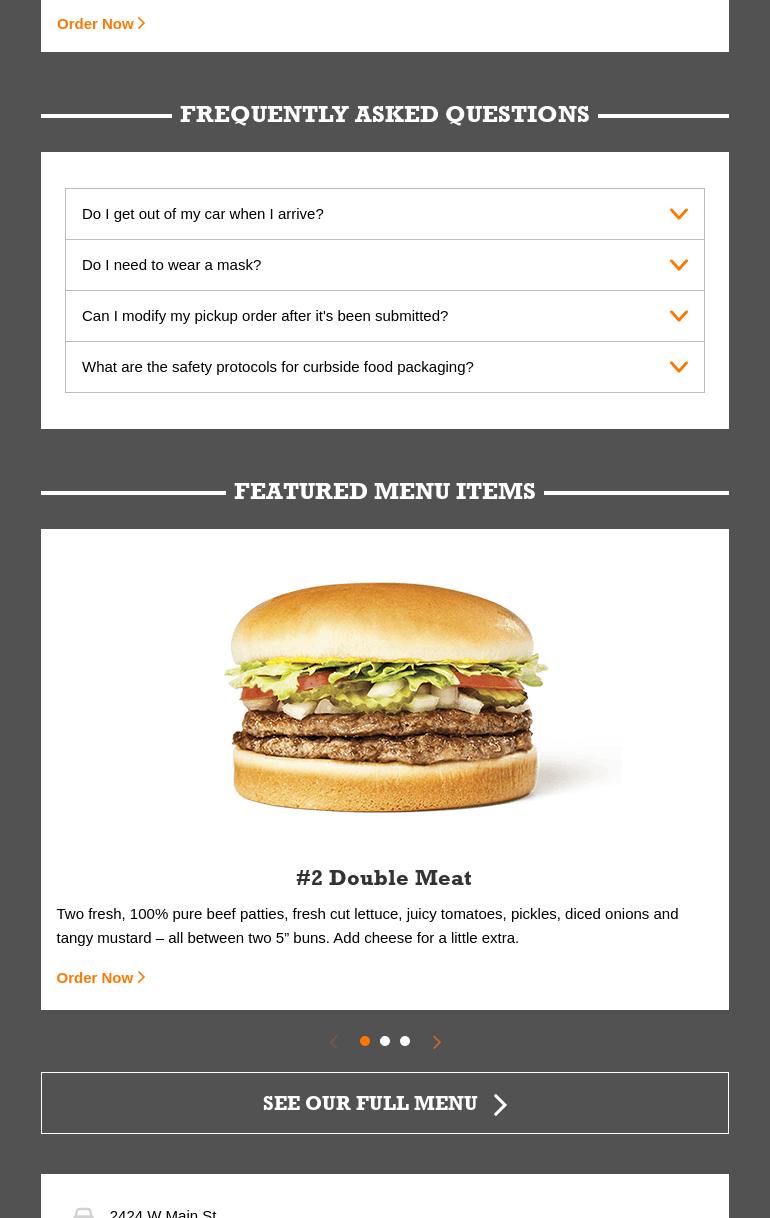Click the FREQUENTLY ASKED QUESTIONS heading
770x1218 pixels.
(x=385, y=115)
